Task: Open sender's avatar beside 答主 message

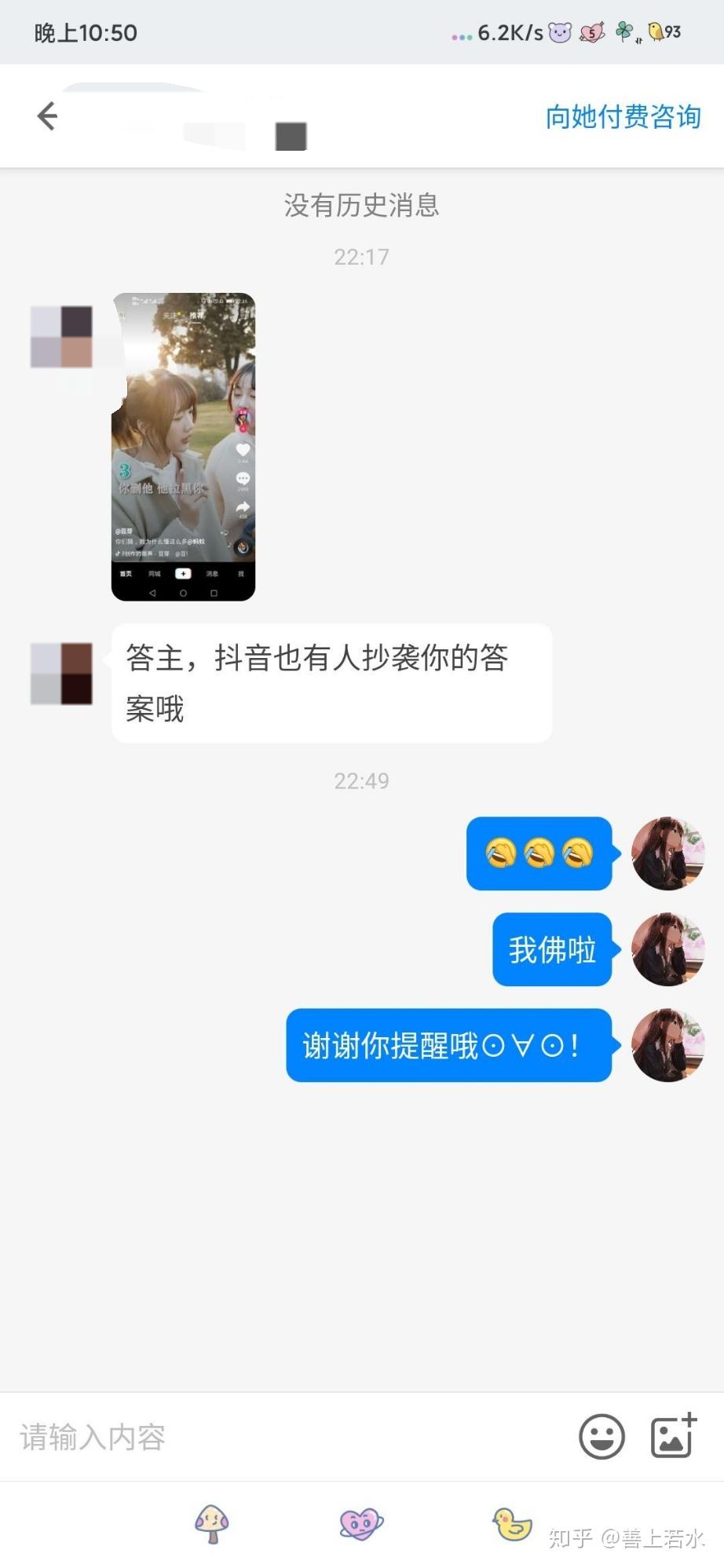Action: click(x=61, y=674)
